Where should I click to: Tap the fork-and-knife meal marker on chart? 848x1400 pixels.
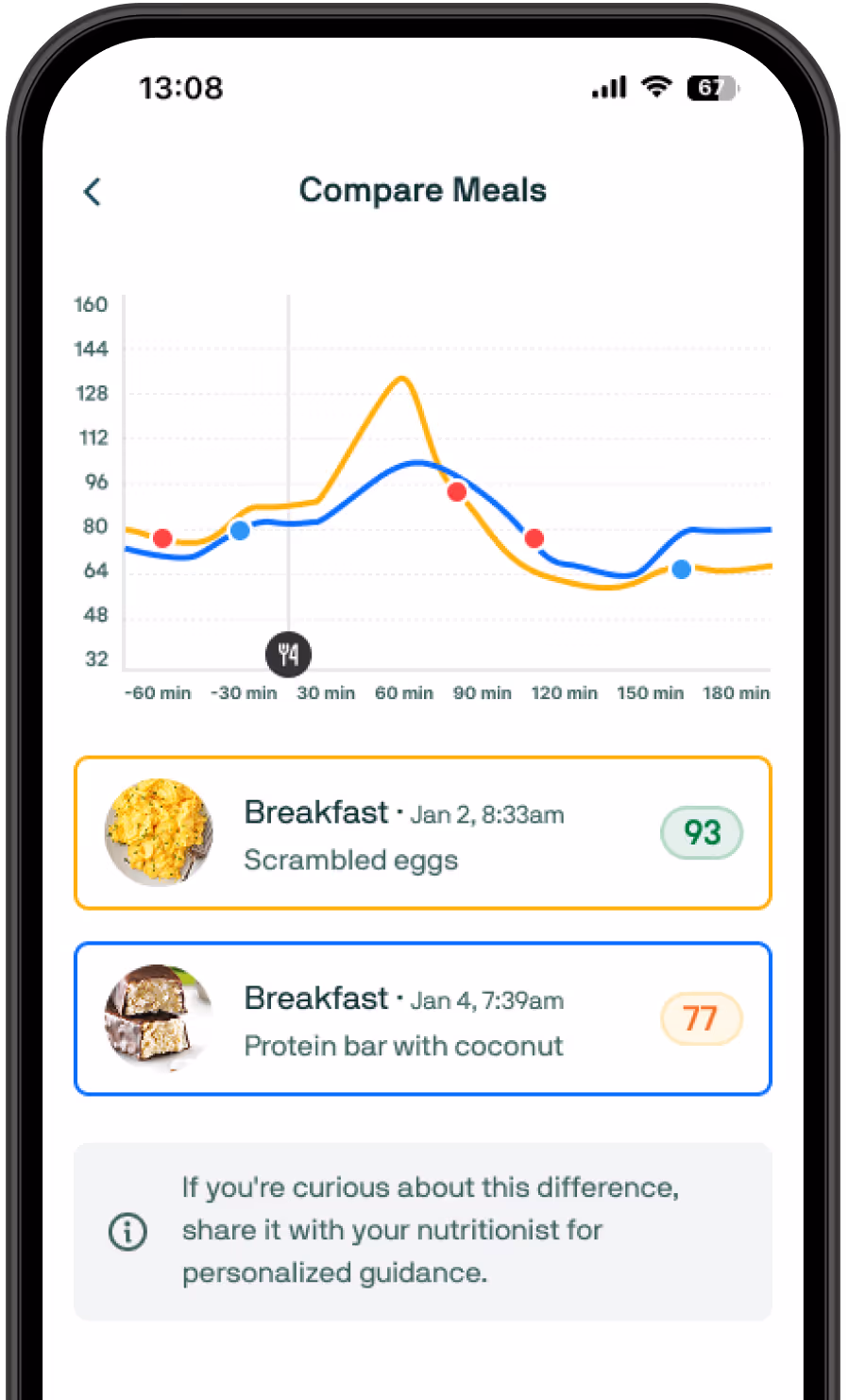tap(288, 654)
